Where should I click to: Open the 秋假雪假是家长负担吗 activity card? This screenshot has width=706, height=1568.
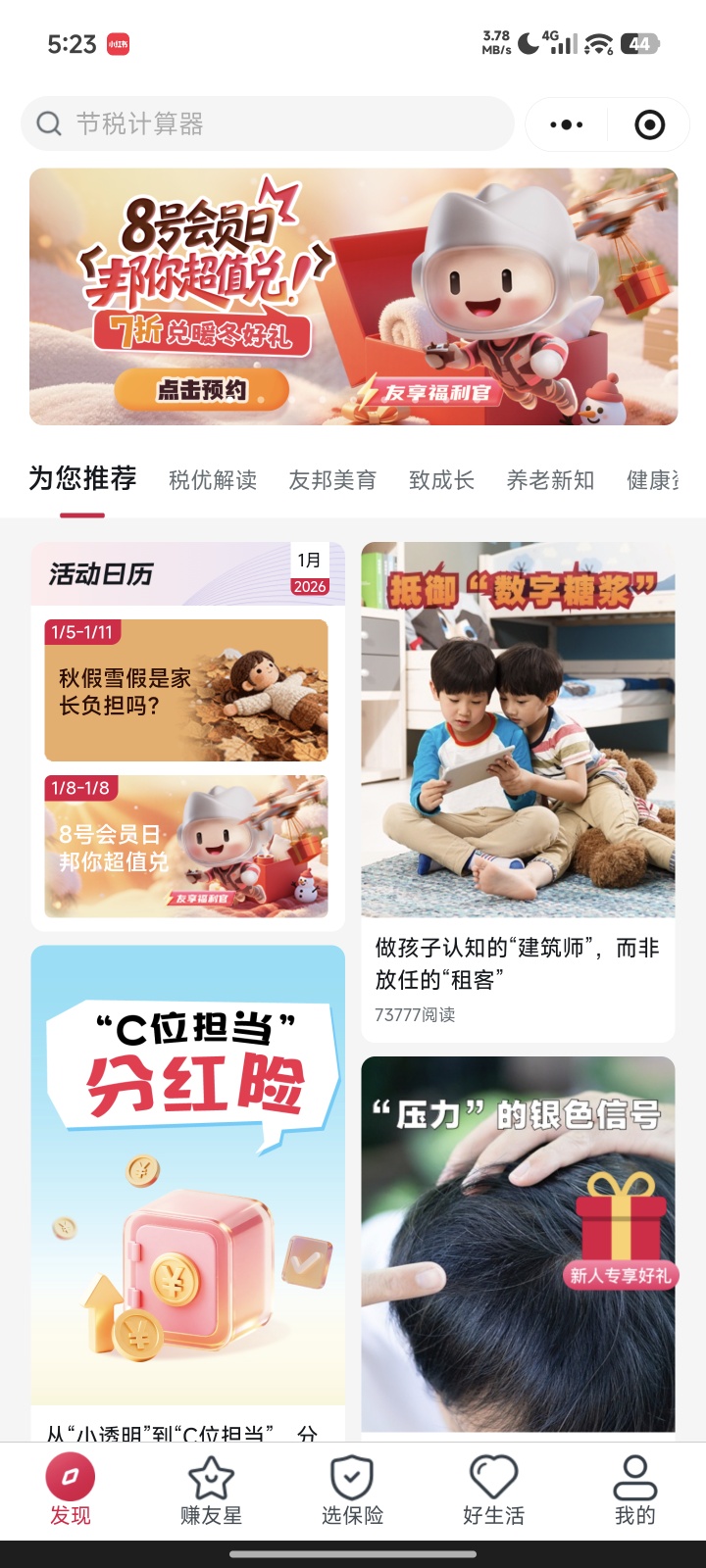(x=186, y=690)
